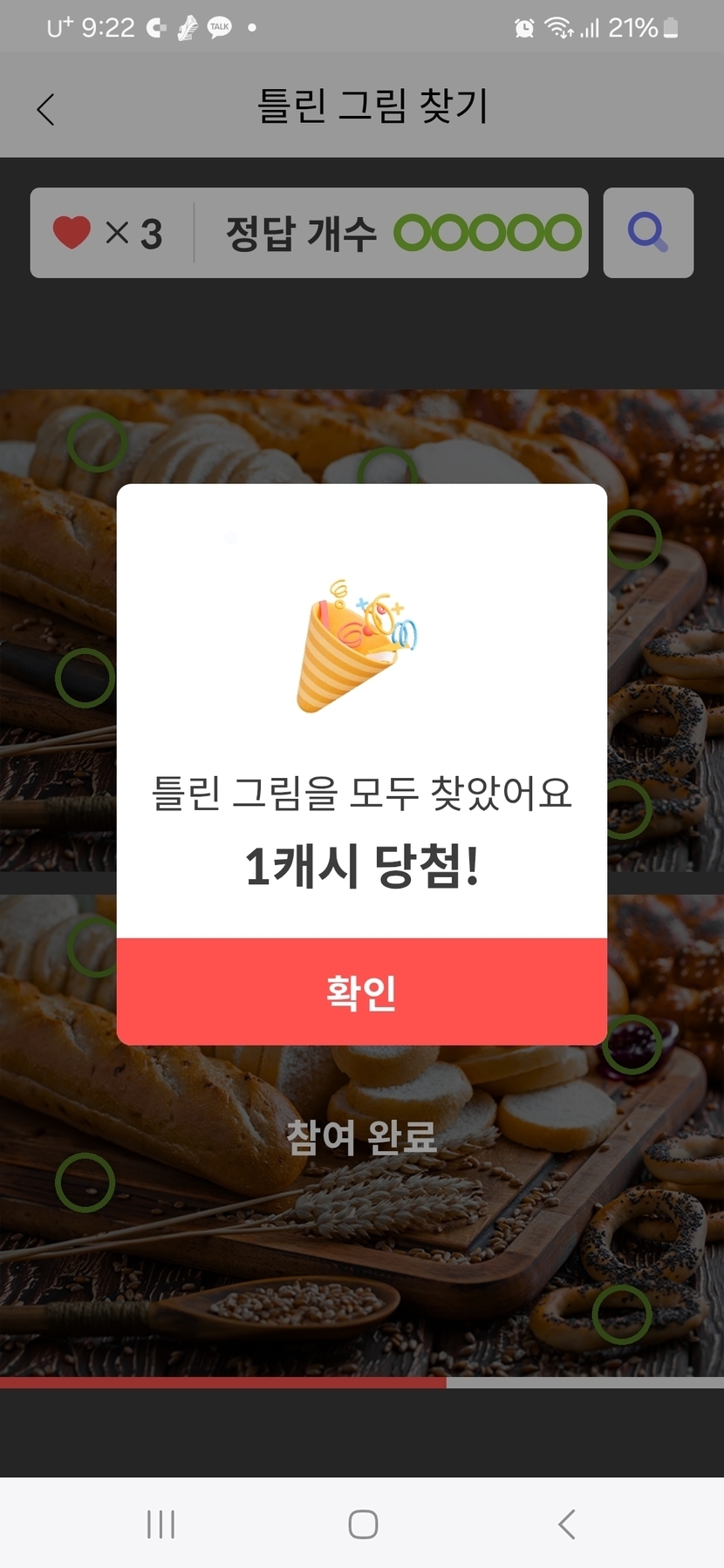The width and height of the screenshot is (724, 1568).
Task: Tap 확인 to confirm the 1캐시 prize
Action: (x=361, y=992)
